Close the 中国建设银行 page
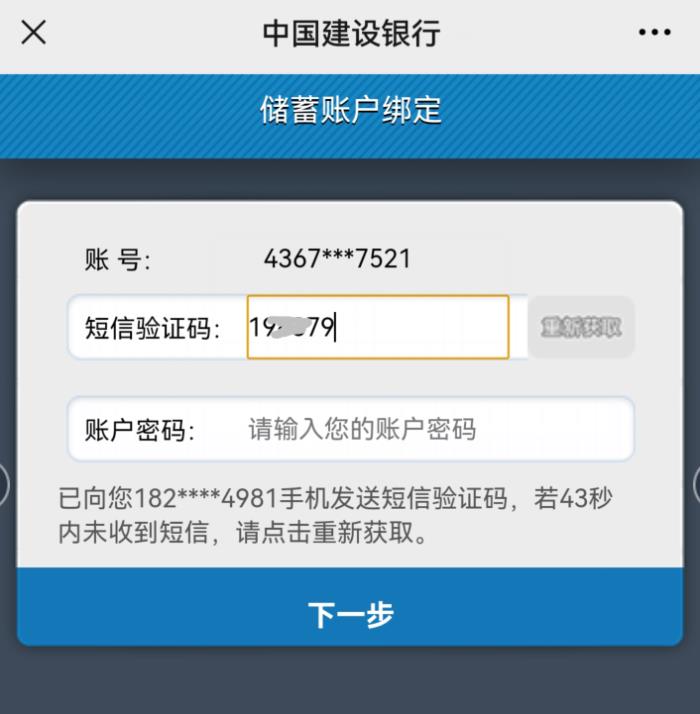 33,32
